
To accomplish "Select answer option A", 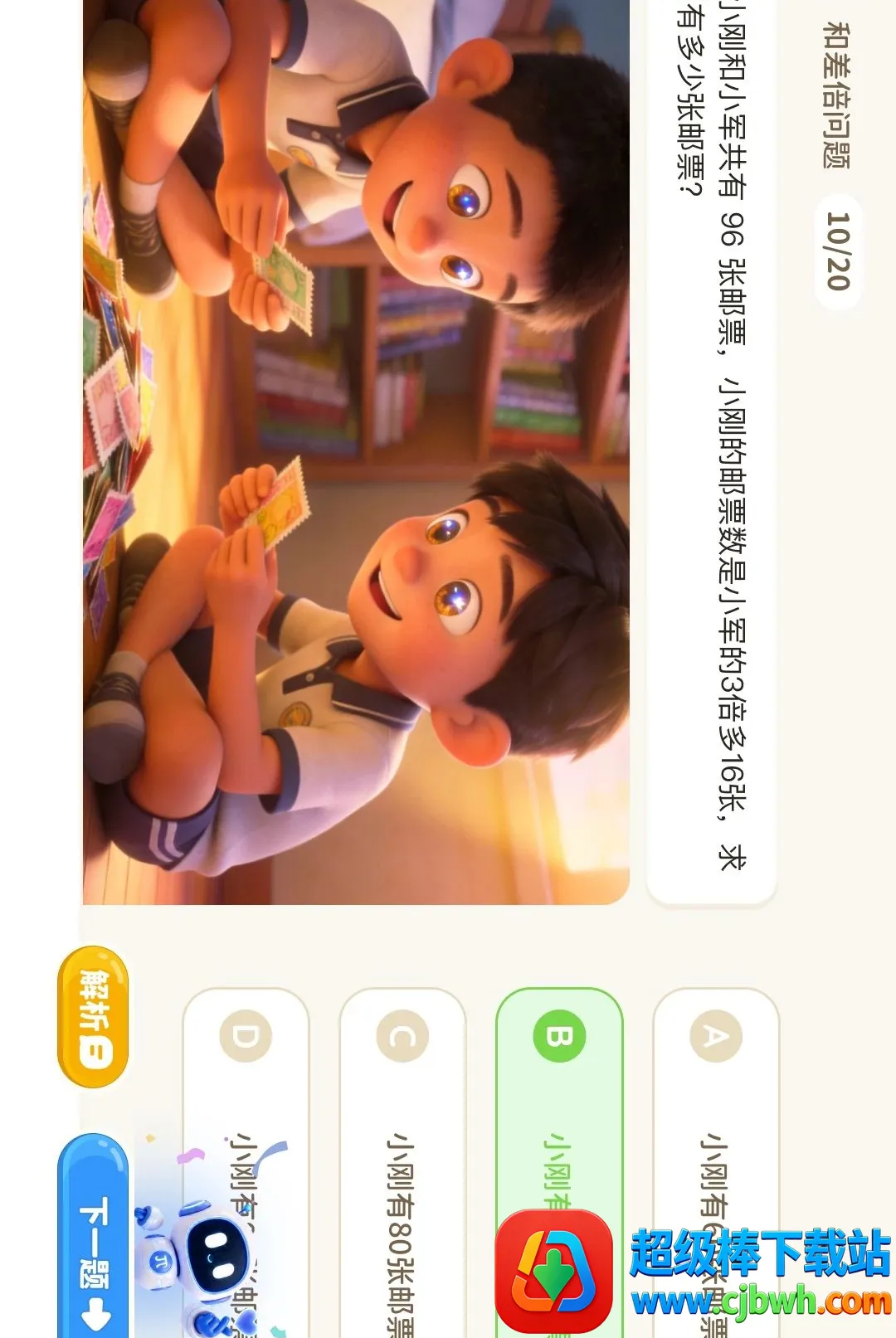I will (x=716, y=1162).
